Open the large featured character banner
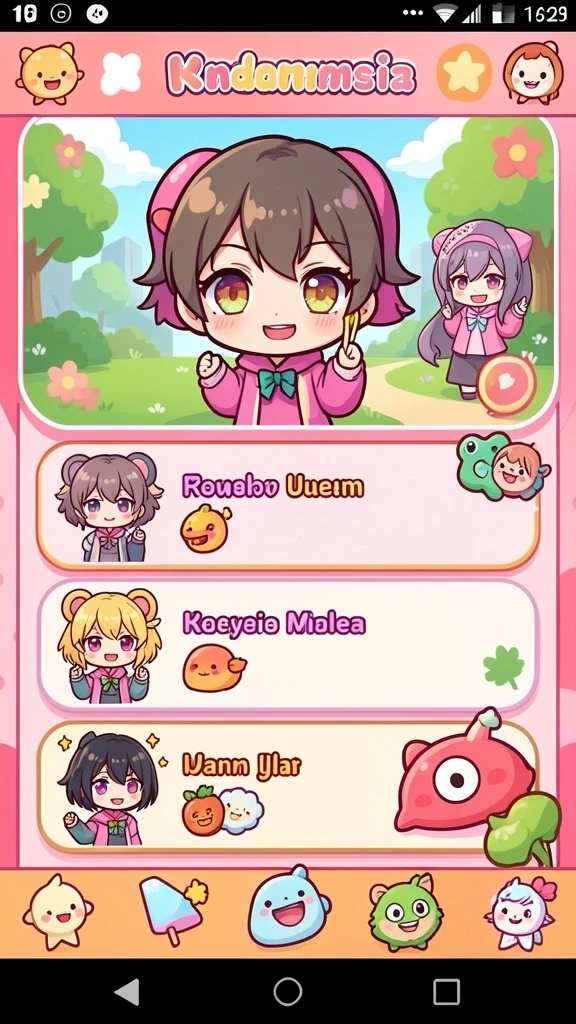Viewport: 576px width, 1024px height. pos(288,272)
